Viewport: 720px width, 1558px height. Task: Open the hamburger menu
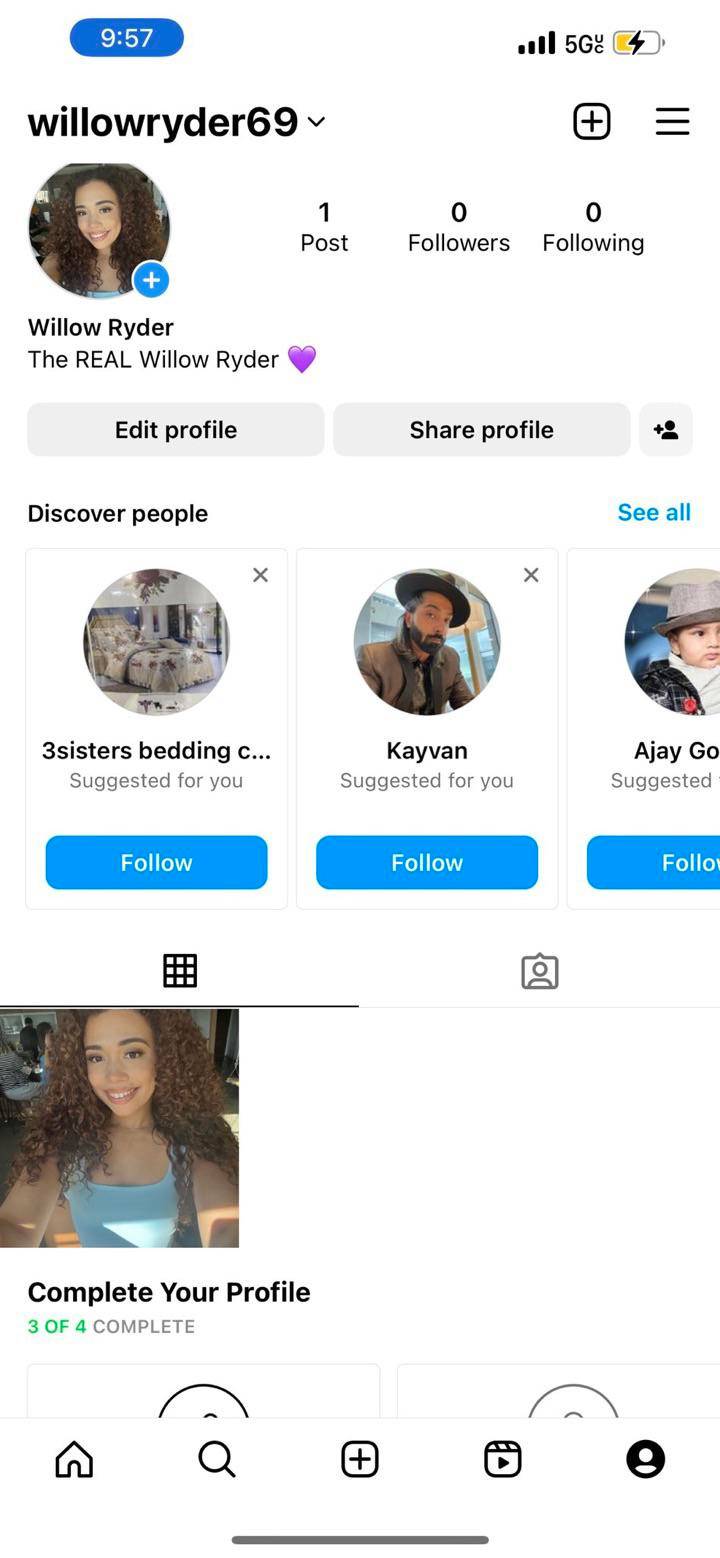[672, 122]
